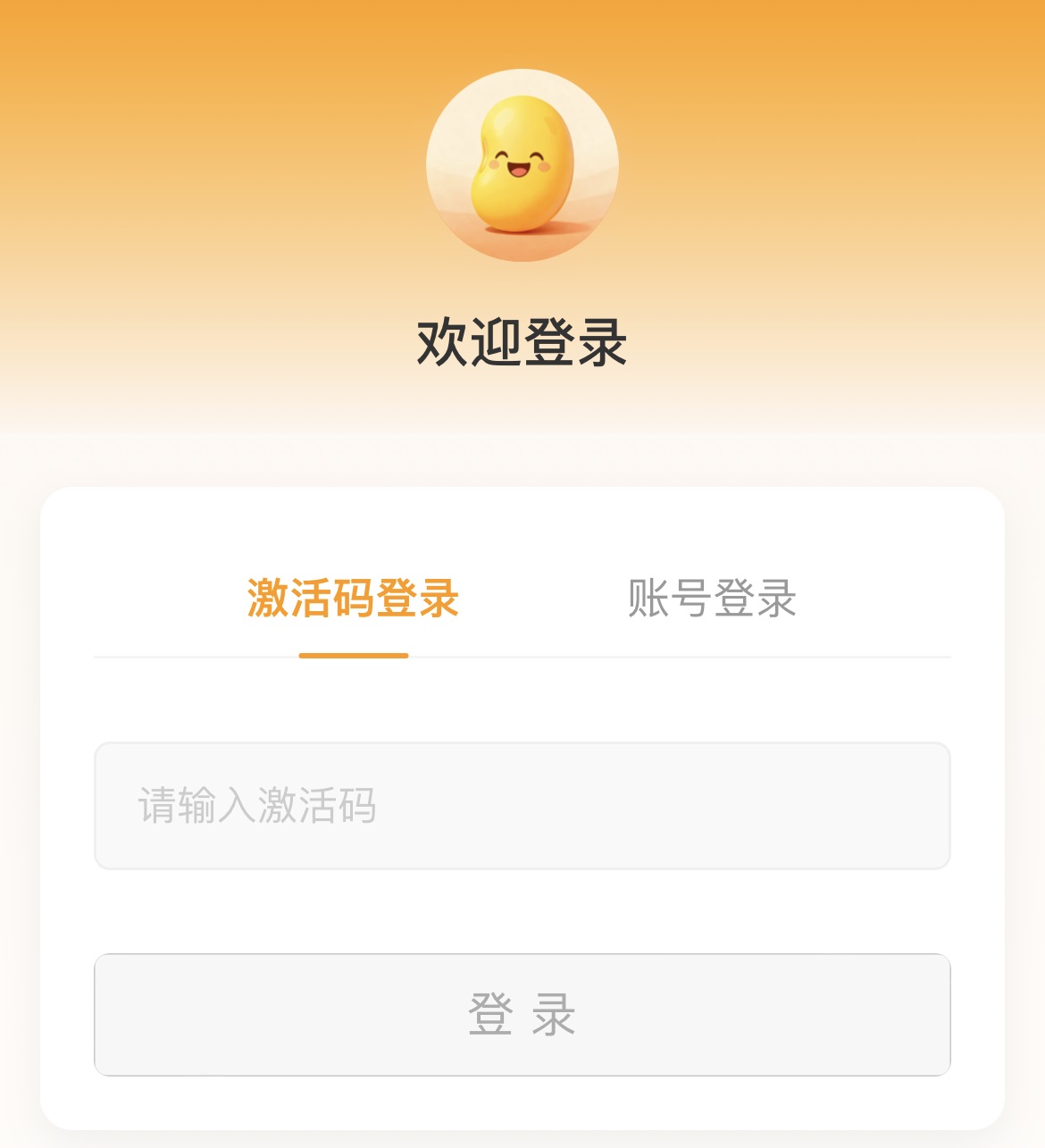1045x1148 pixels.
Task: Click the active activation-code login tab
Action: click(x=352, y=600)
